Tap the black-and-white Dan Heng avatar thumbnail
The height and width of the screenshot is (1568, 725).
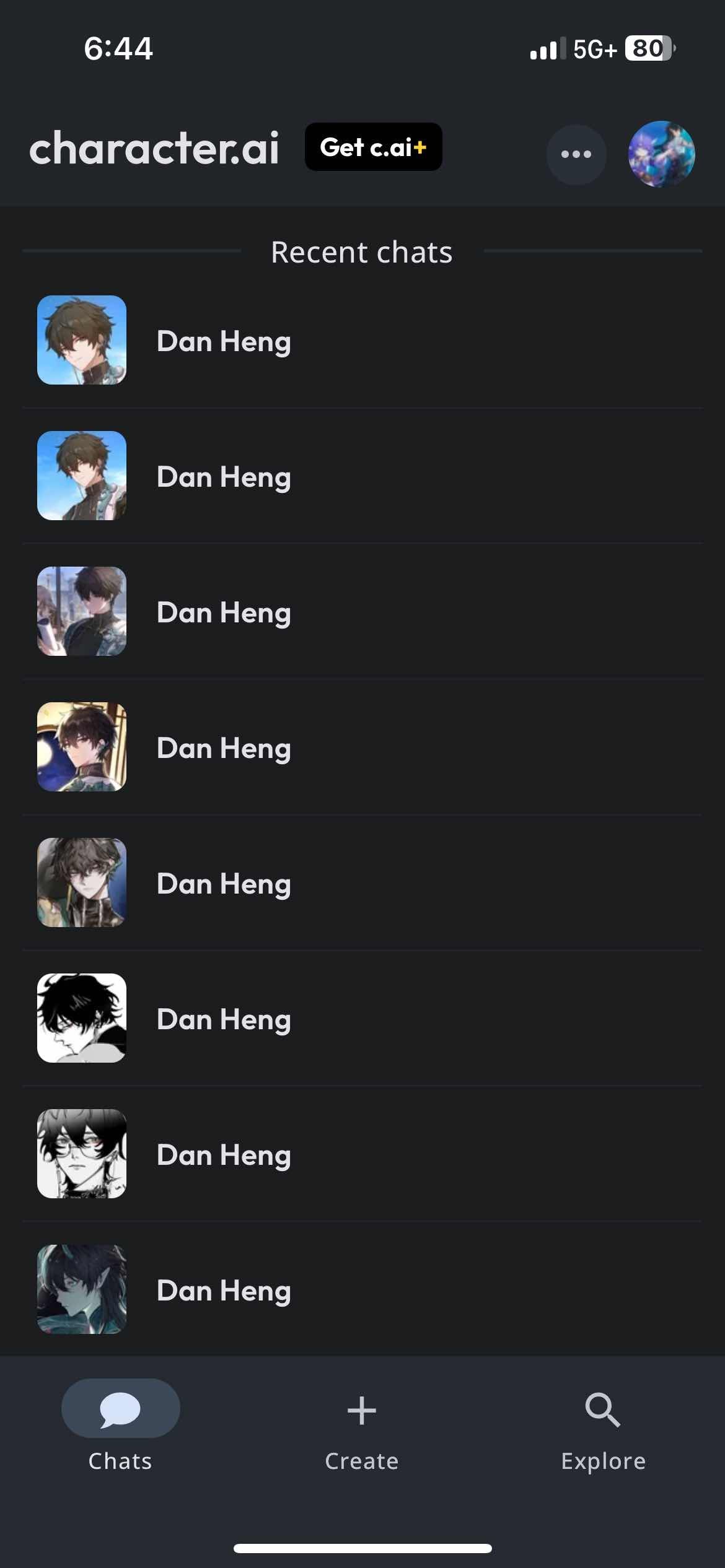click(x=81, y=1019)
